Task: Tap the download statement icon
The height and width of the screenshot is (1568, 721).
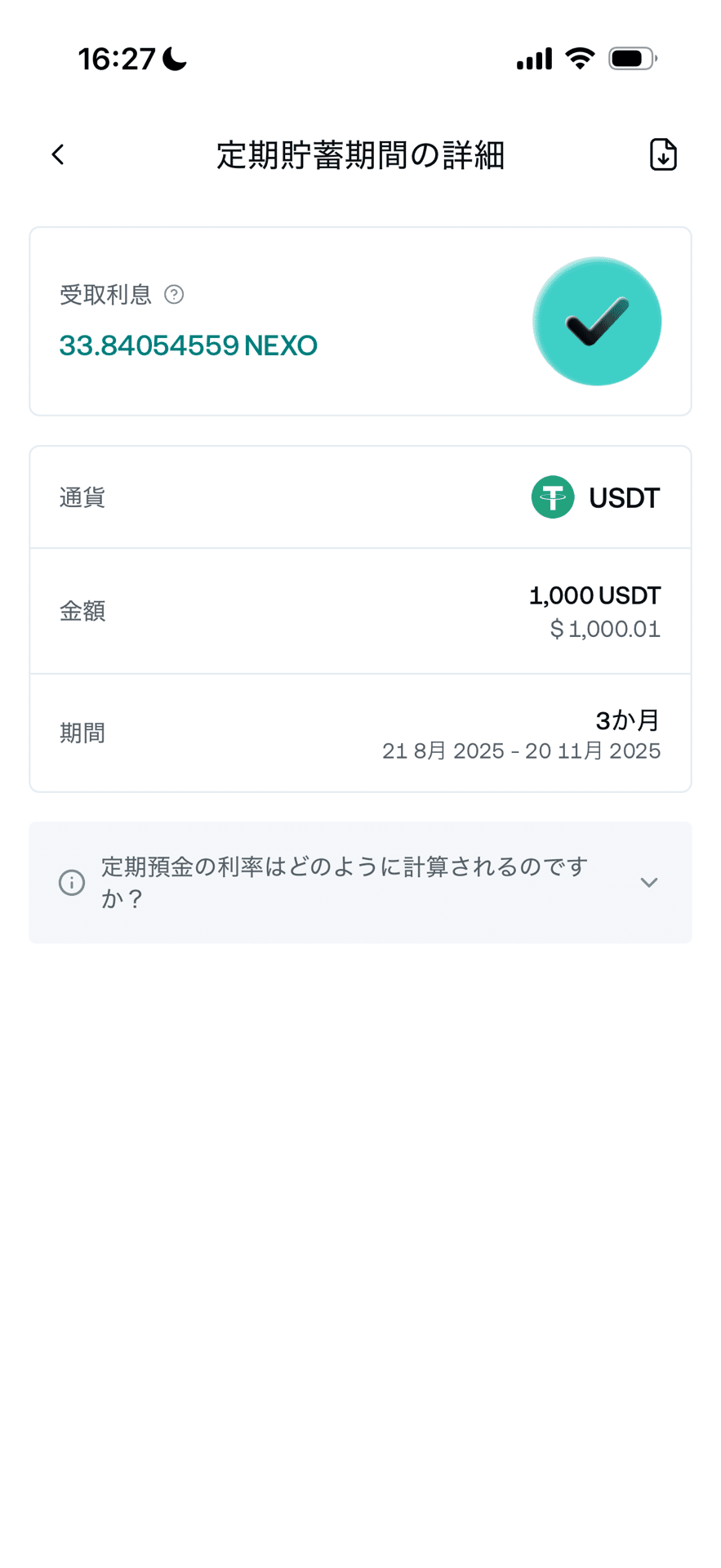Action: [x=663, y=154]
